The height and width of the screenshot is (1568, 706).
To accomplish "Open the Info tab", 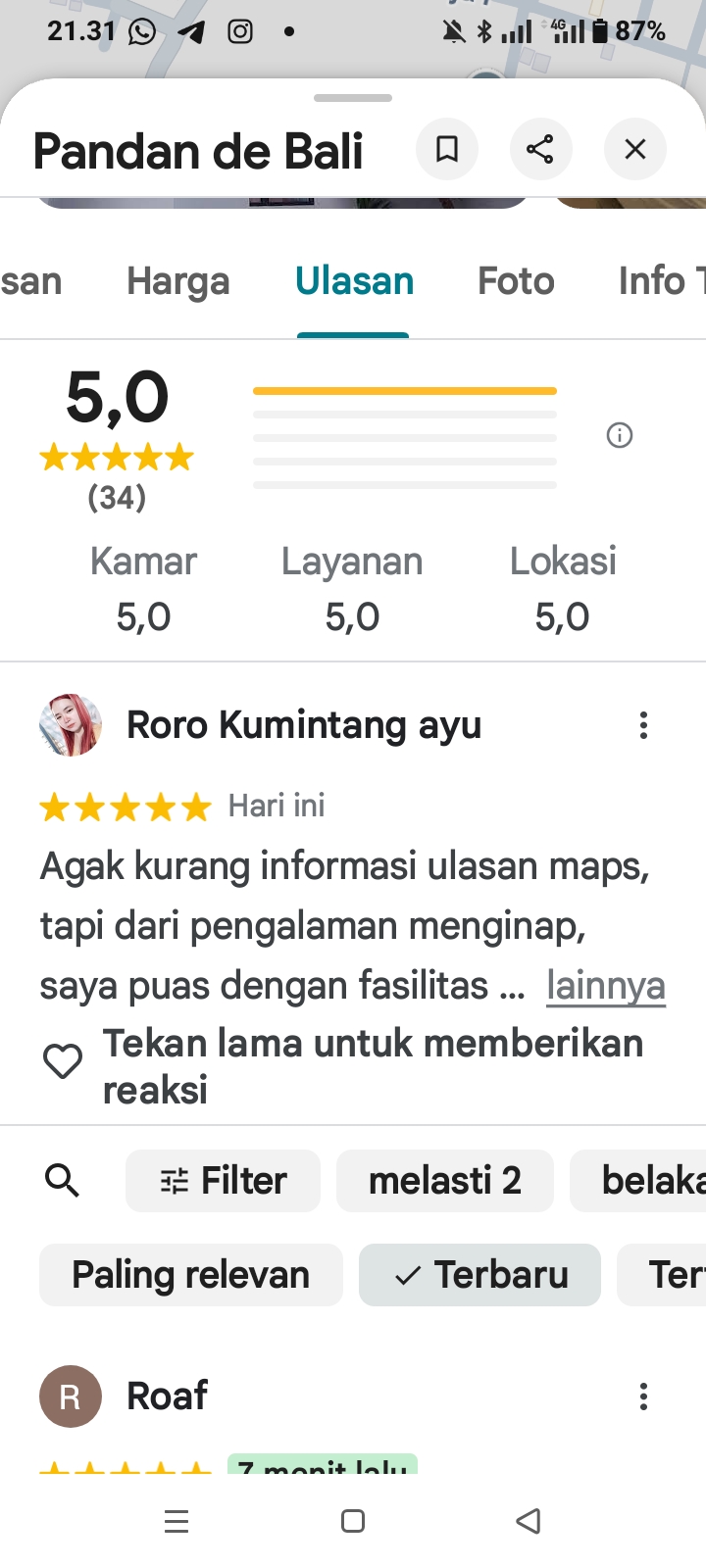I will click(659, 281).
